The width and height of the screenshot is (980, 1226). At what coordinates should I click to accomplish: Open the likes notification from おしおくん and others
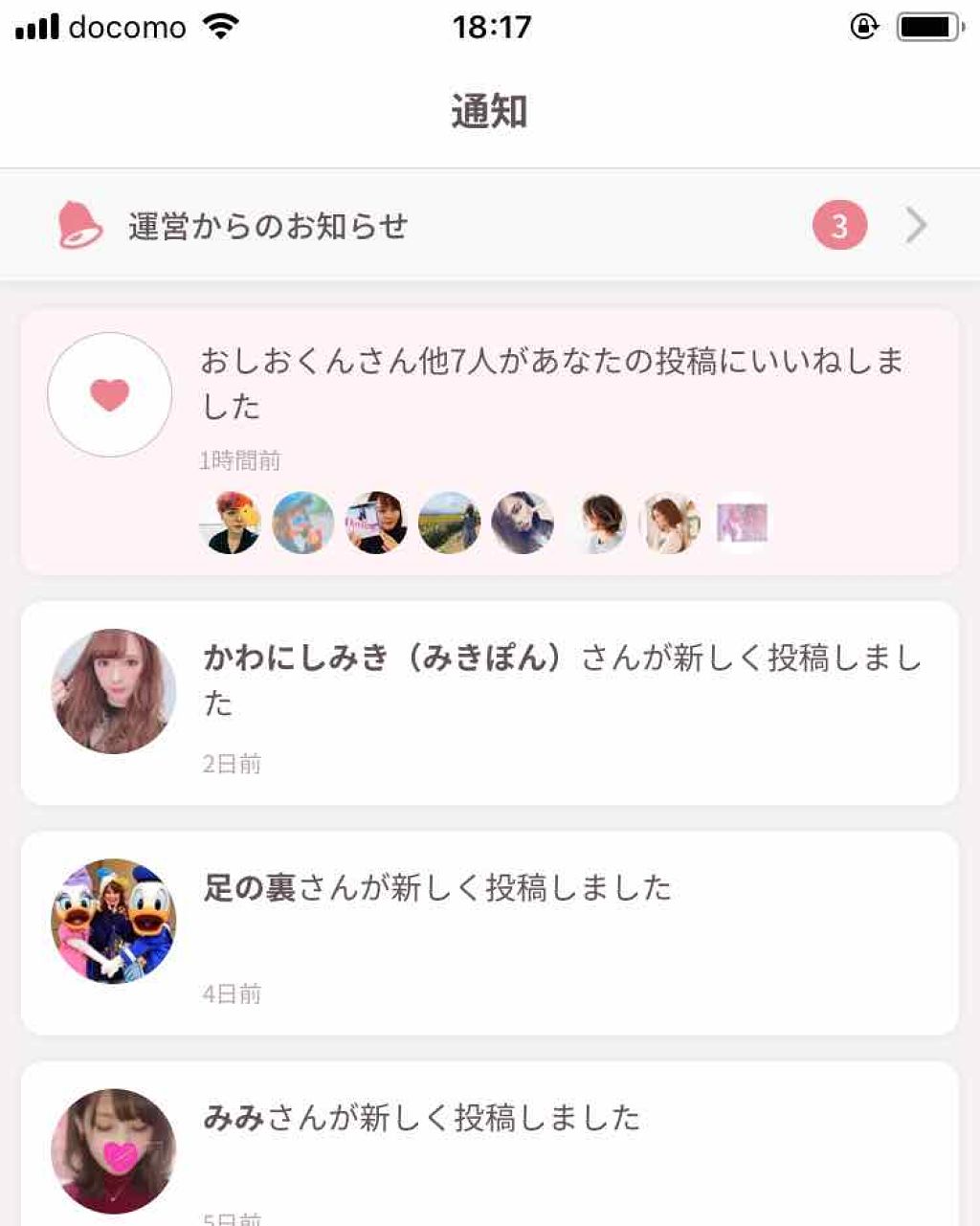pos(550,383)
